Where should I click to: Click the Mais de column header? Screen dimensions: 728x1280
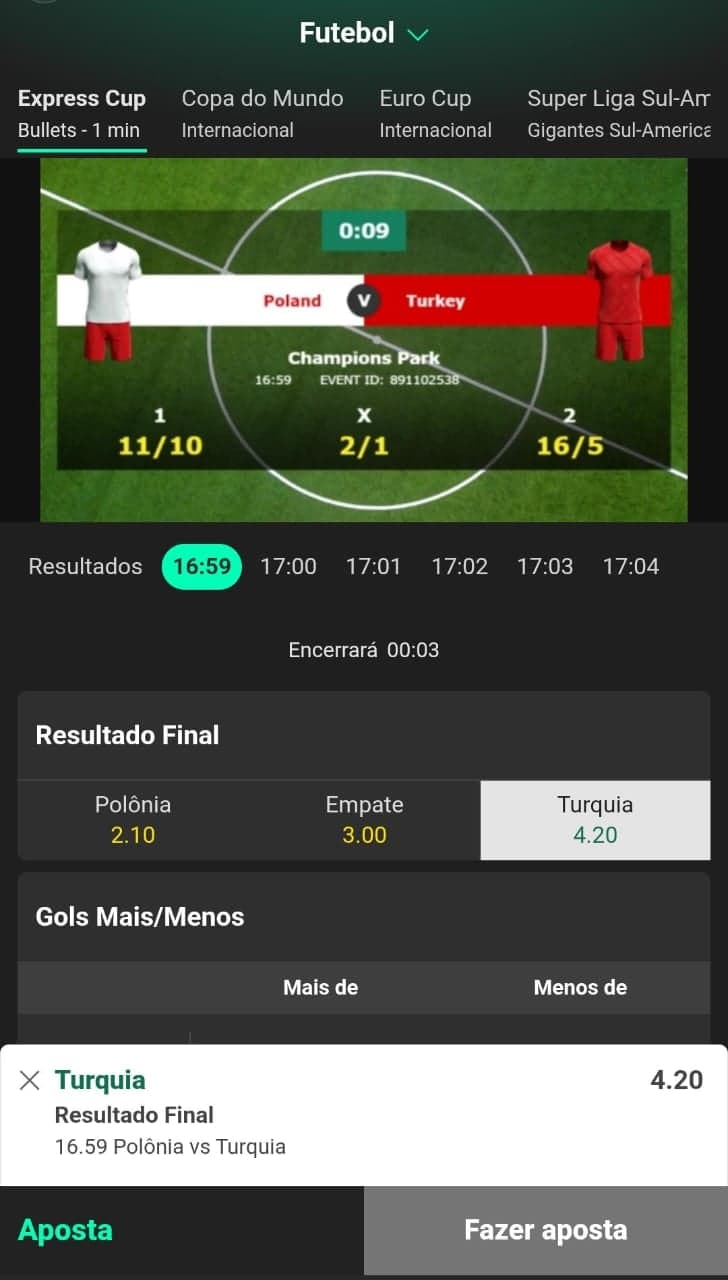[320, 987]
